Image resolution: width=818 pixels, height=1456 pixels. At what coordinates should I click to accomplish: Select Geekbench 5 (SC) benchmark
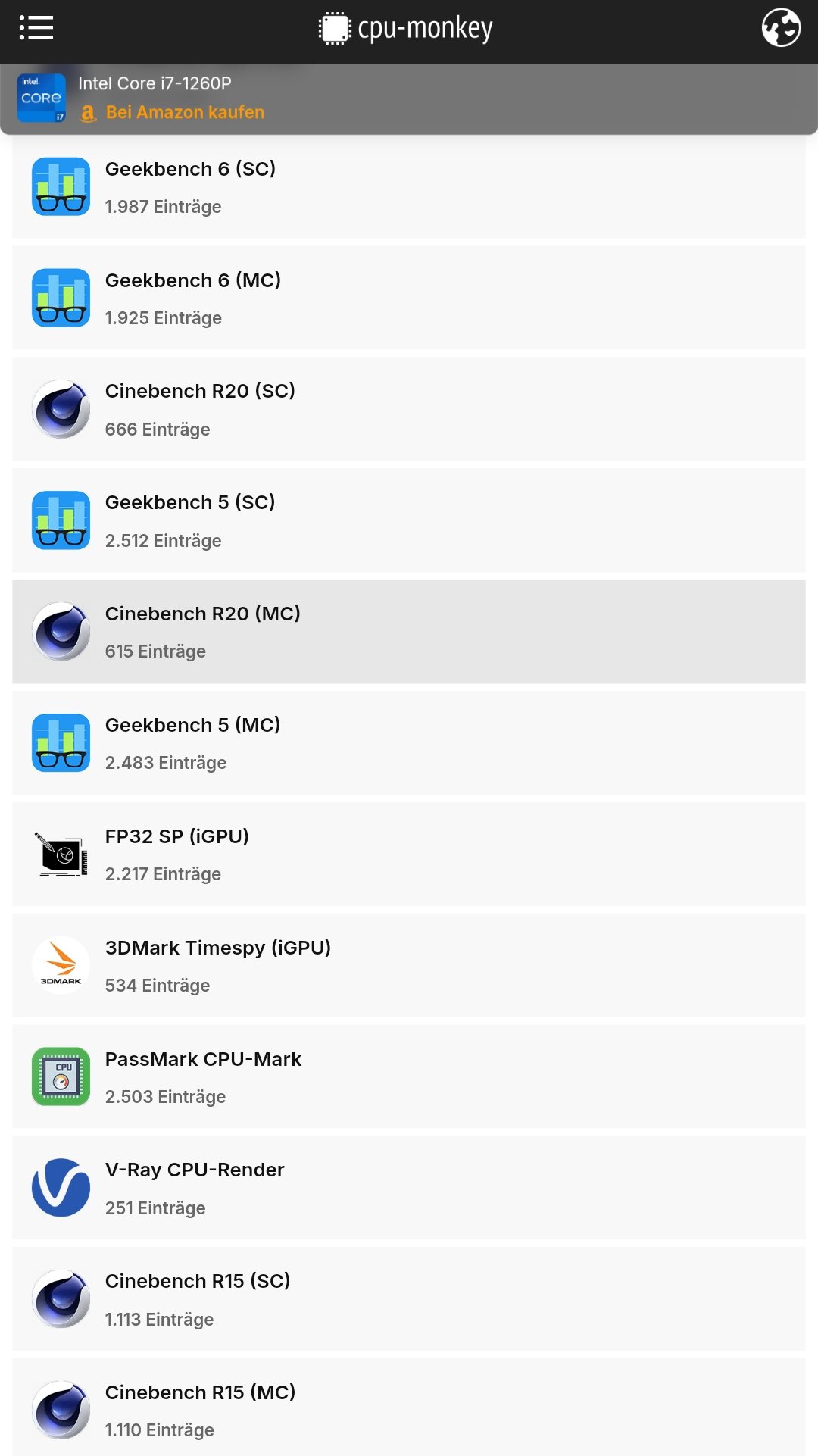(409, 520)
